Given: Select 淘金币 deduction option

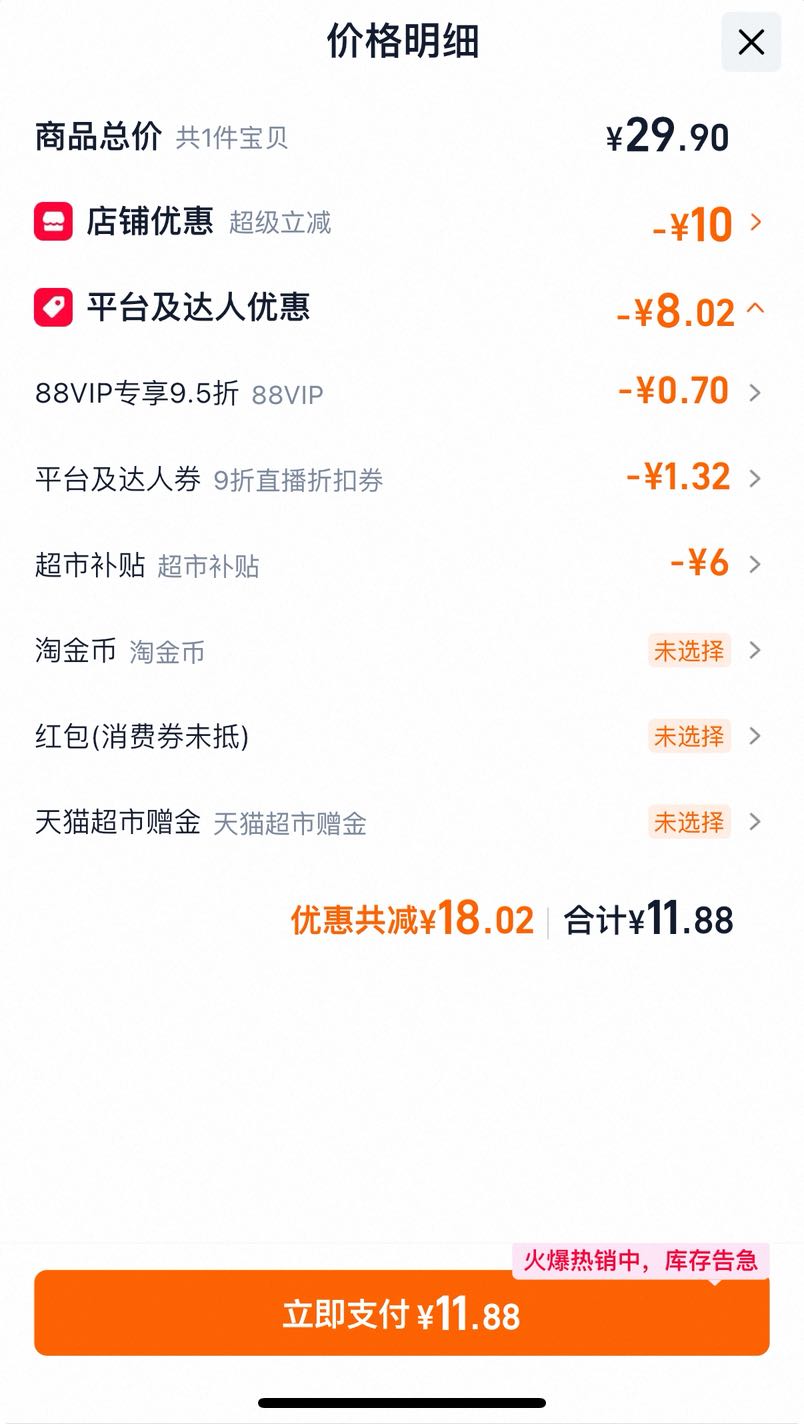Looking at the screenshot, I should [x=402, y=651].
